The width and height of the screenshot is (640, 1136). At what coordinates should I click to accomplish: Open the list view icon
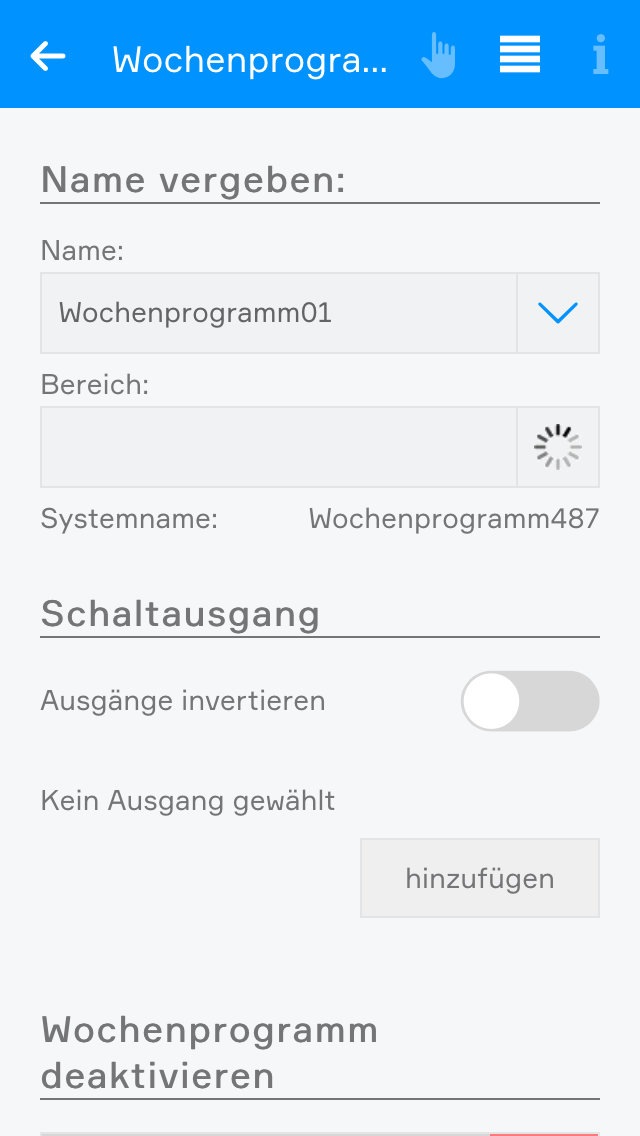click(x=520, y=55)
